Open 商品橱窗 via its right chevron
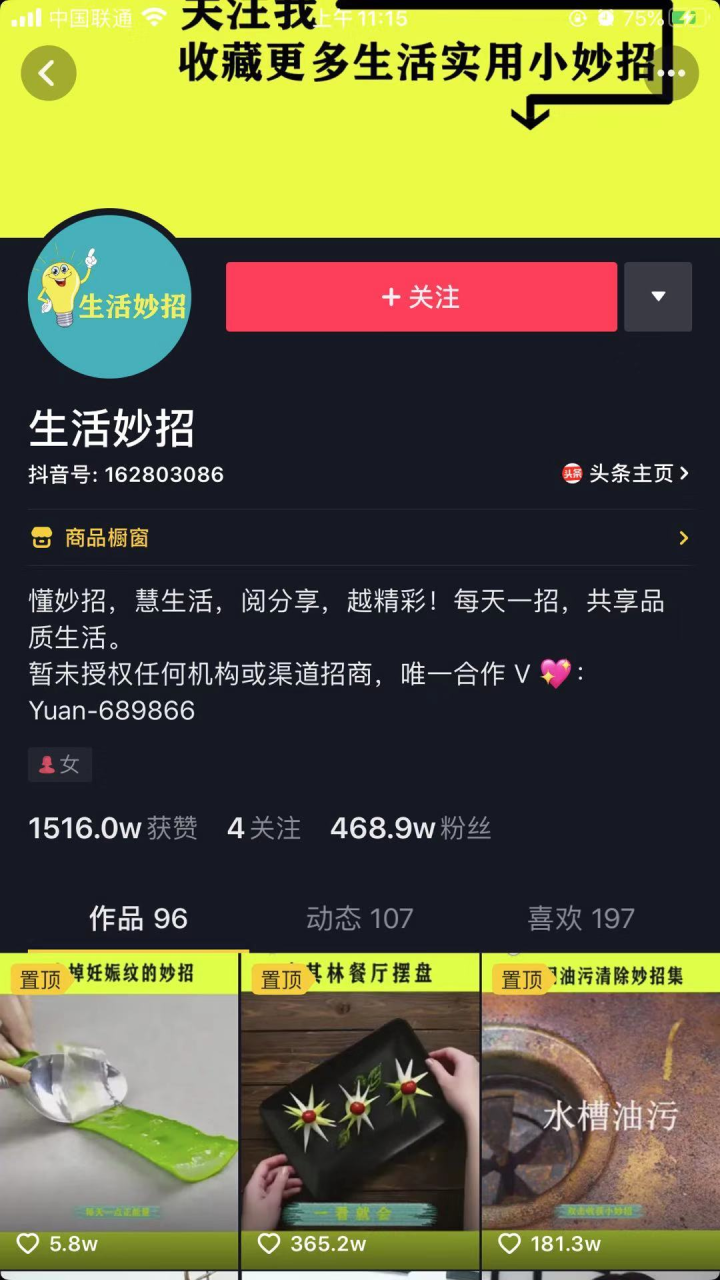This screenshot has height=1280, width=720. click(x=684, y=538)
